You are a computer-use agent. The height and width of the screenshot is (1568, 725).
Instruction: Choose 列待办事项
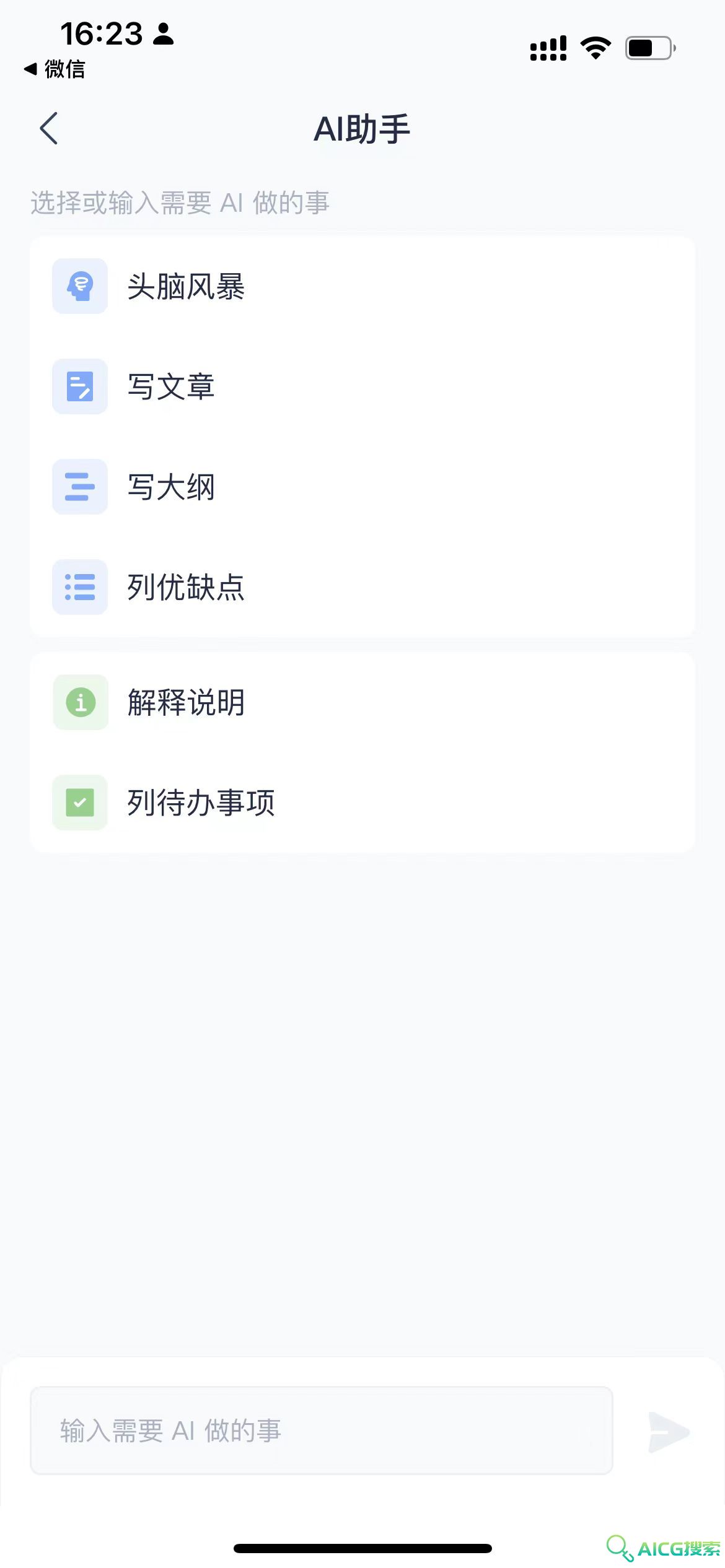362,803
